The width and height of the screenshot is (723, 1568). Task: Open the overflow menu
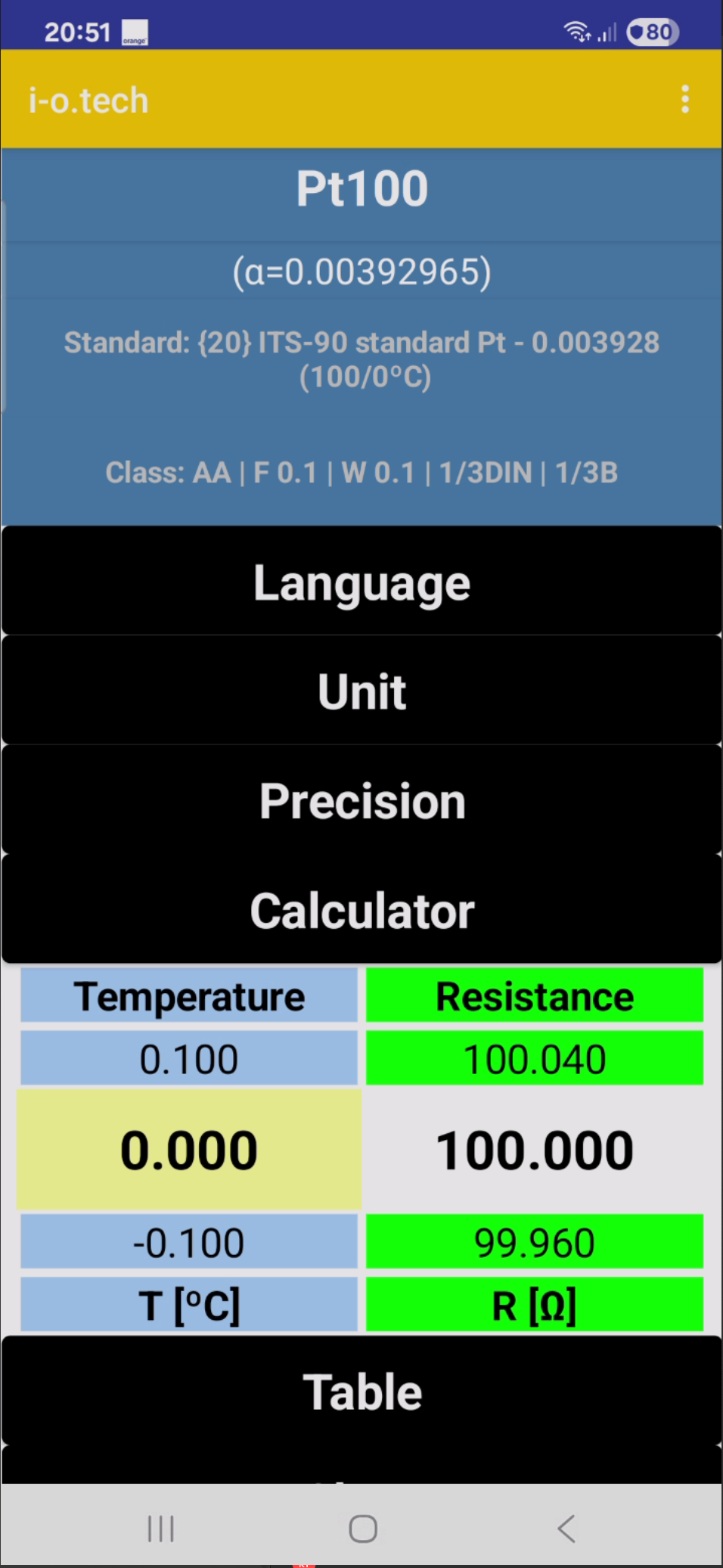(685, 99)
